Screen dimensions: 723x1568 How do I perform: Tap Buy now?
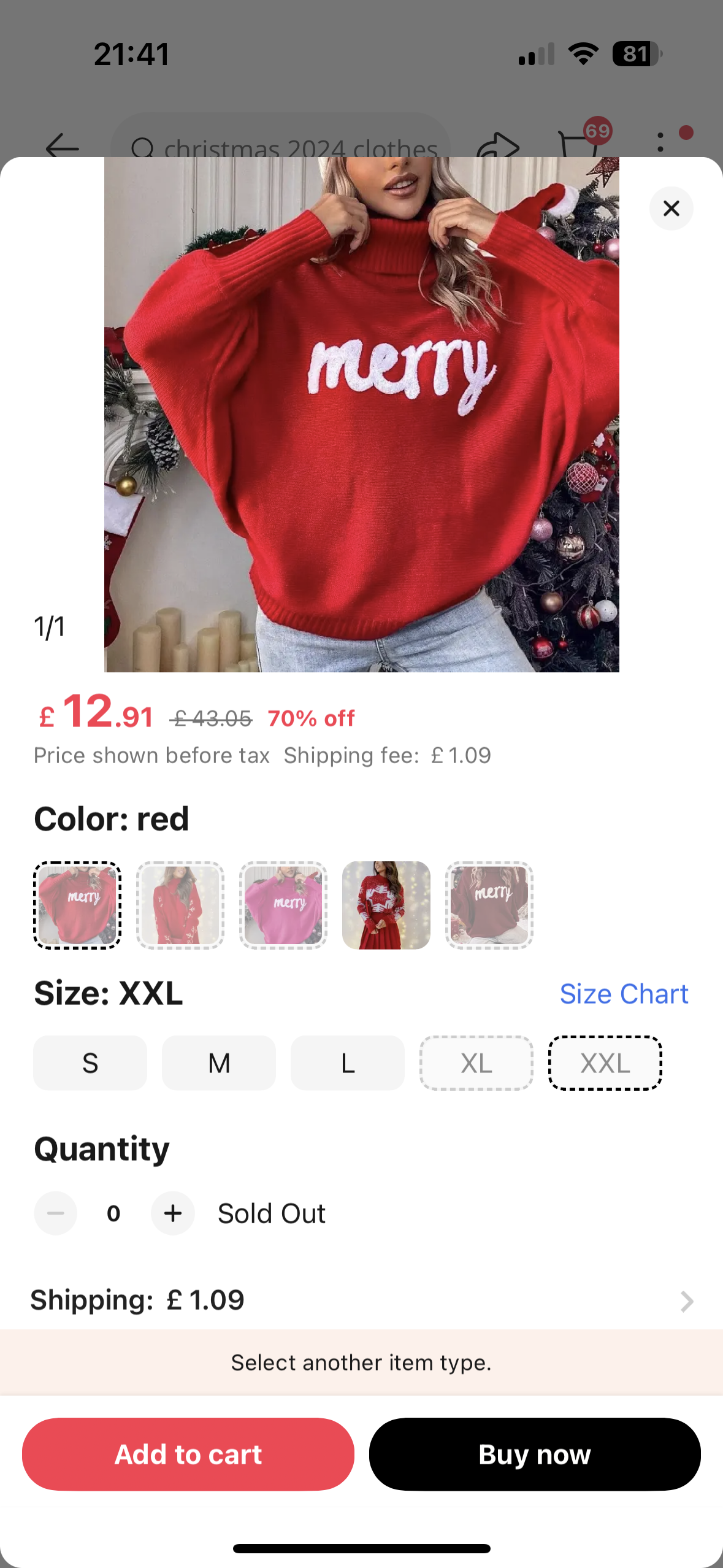[535, 1454]
